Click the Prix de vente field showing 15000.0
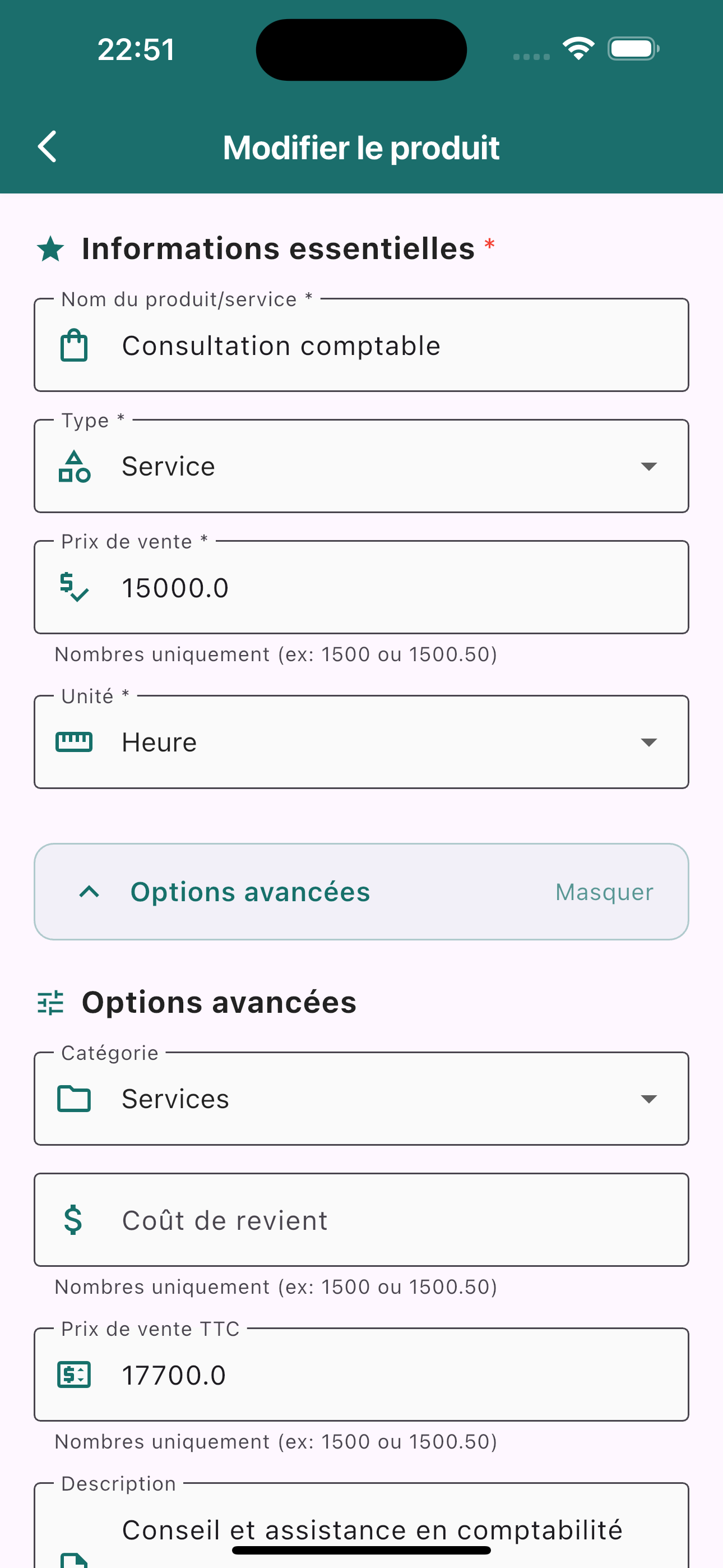 (361, 587)
